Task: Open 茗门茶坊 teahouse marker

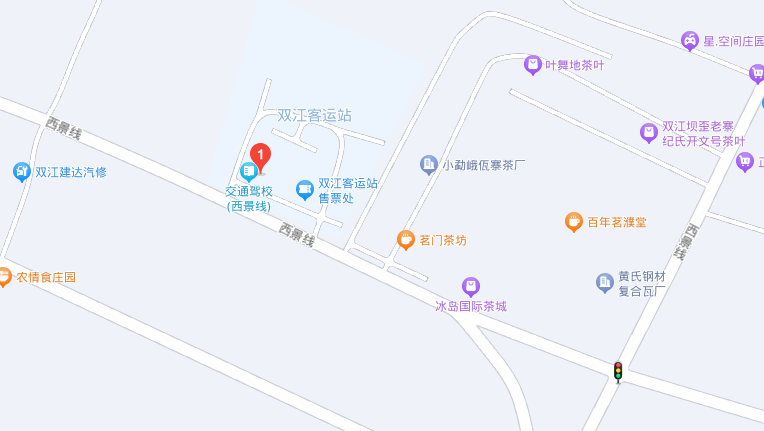Action: tap(406, 240)
